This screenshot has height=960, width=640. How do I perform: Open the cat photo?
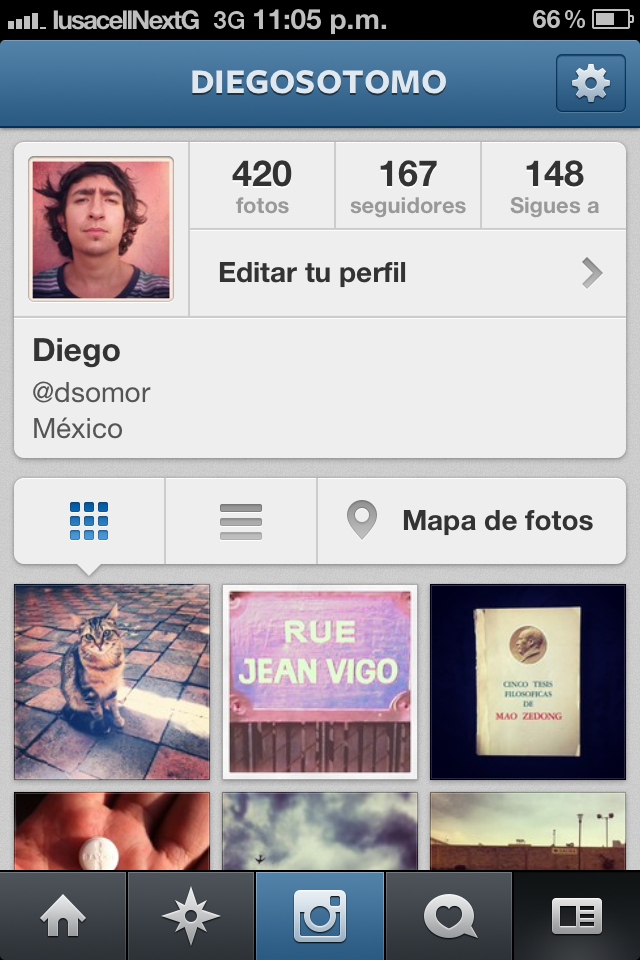click(112, 682)
